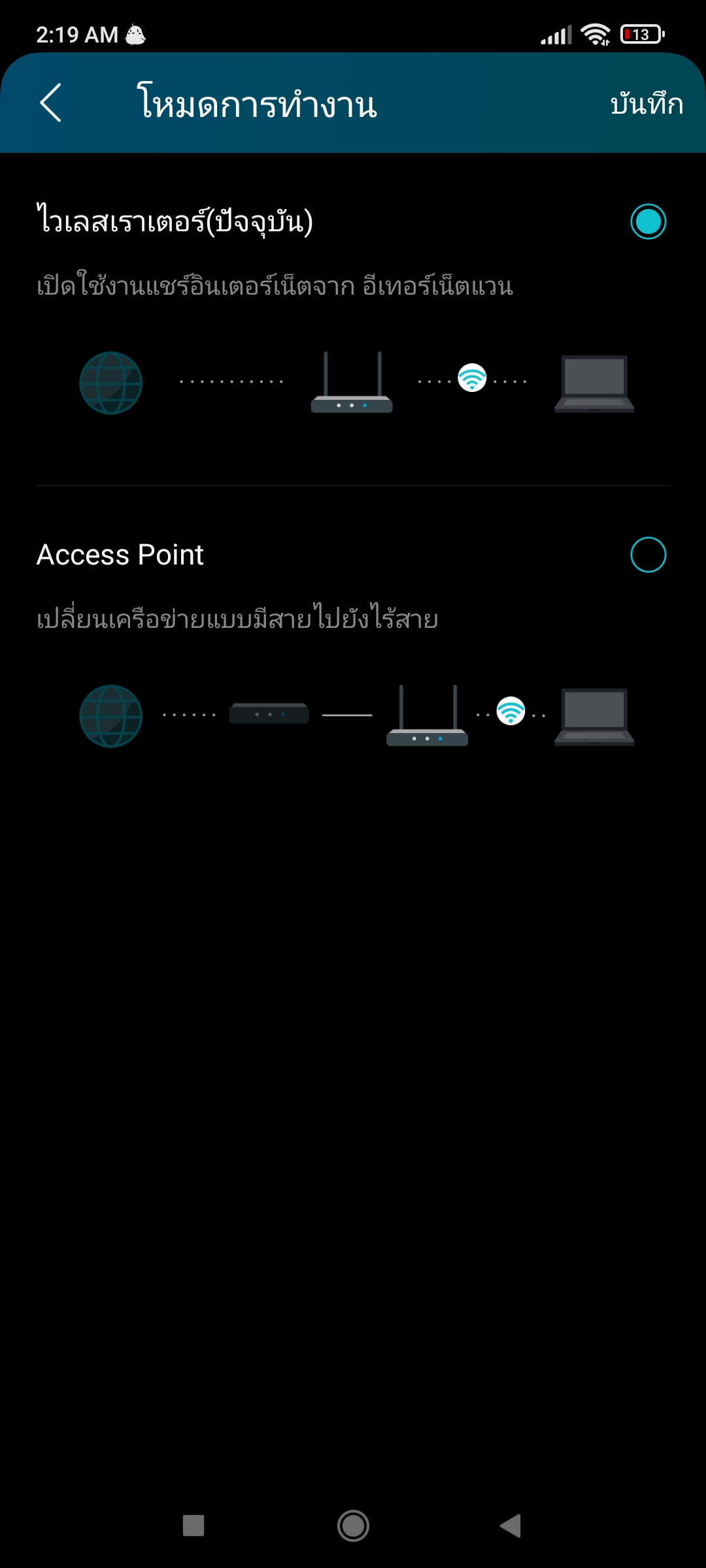Choose the Access Point radio button
Screen dimensions: 706x1568
(648, 555)
